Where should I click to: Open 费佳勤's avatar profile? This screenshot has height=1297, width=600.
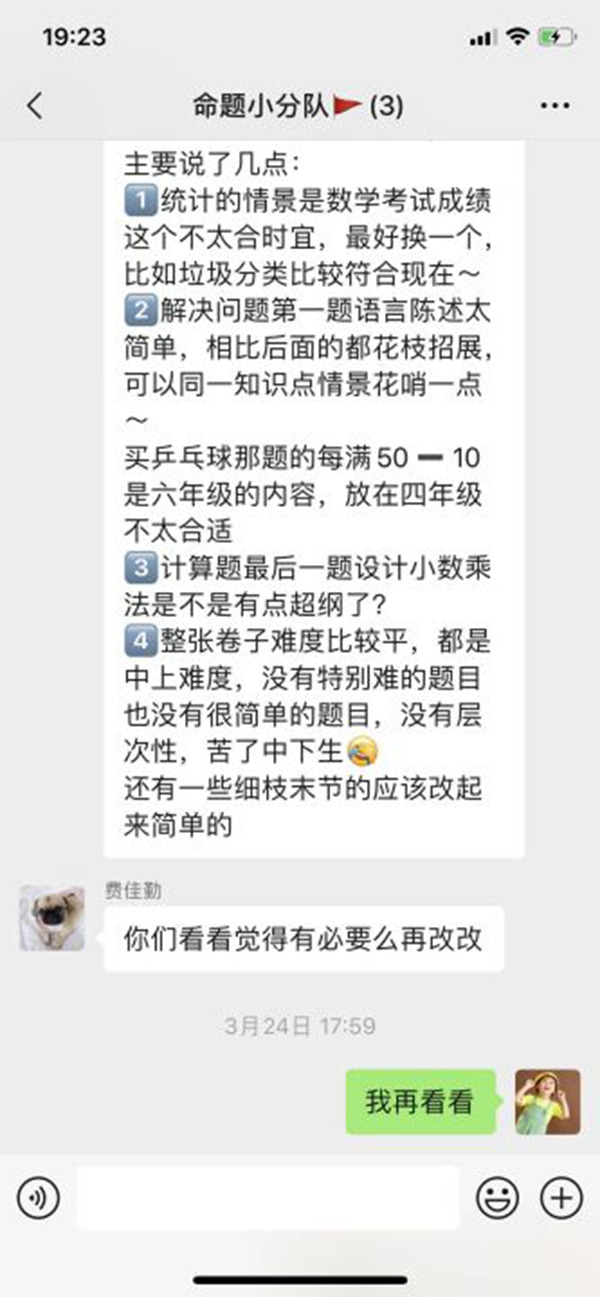(52, 917)
